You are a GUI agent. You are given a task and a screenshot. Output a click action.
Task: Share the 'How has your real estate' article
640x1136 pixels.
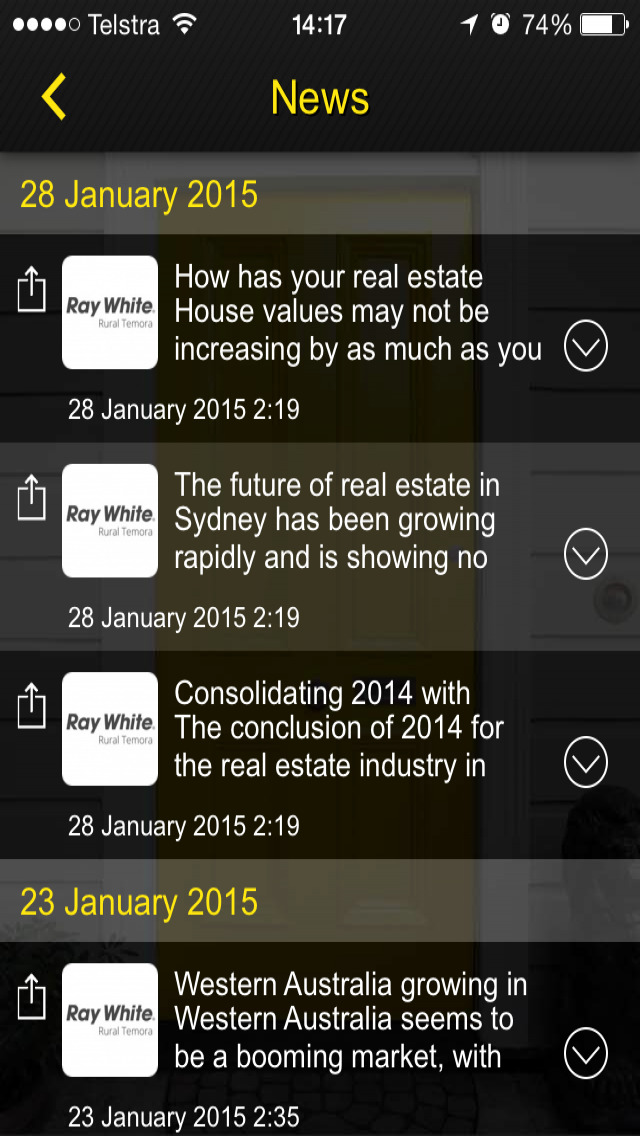coord(31,290)
